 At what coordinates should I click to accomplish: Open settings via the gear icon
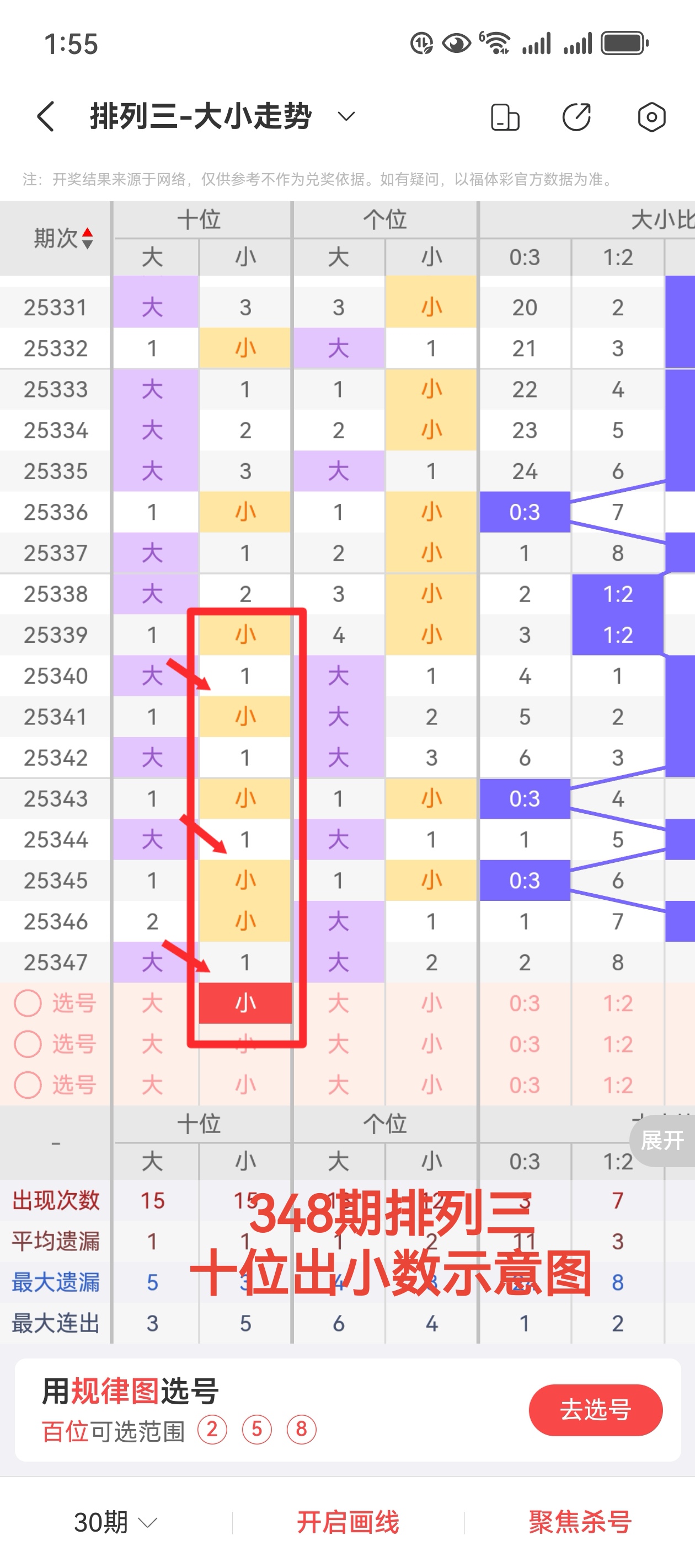click(651, 117)
